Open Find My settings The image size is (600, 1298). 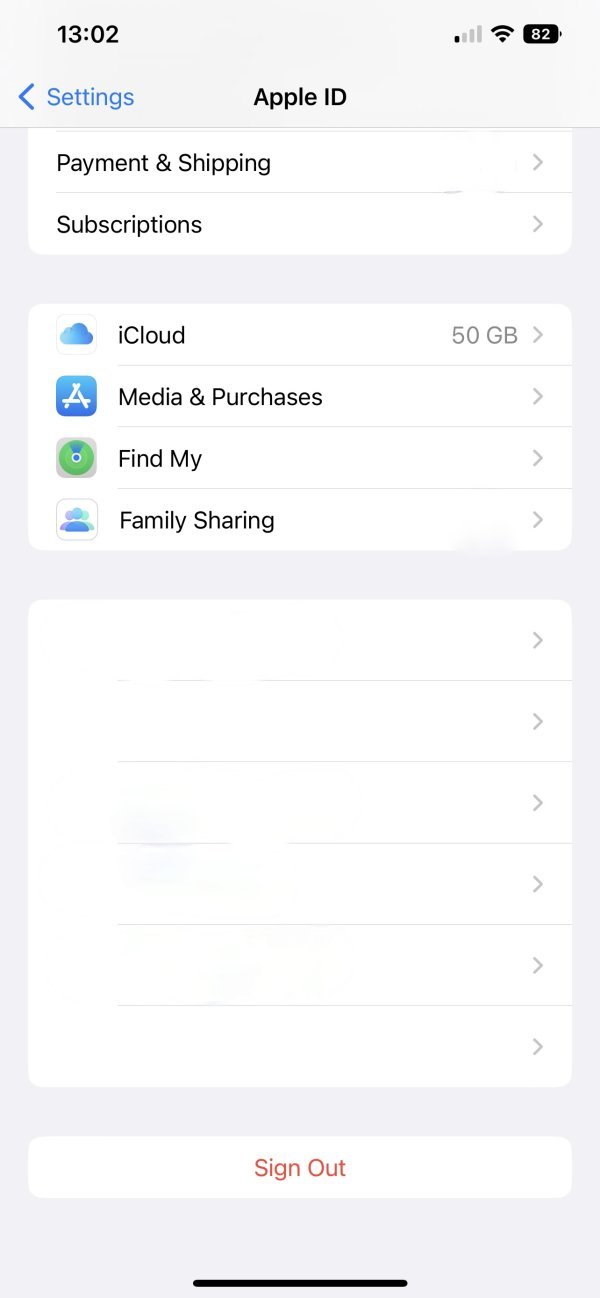300,459
